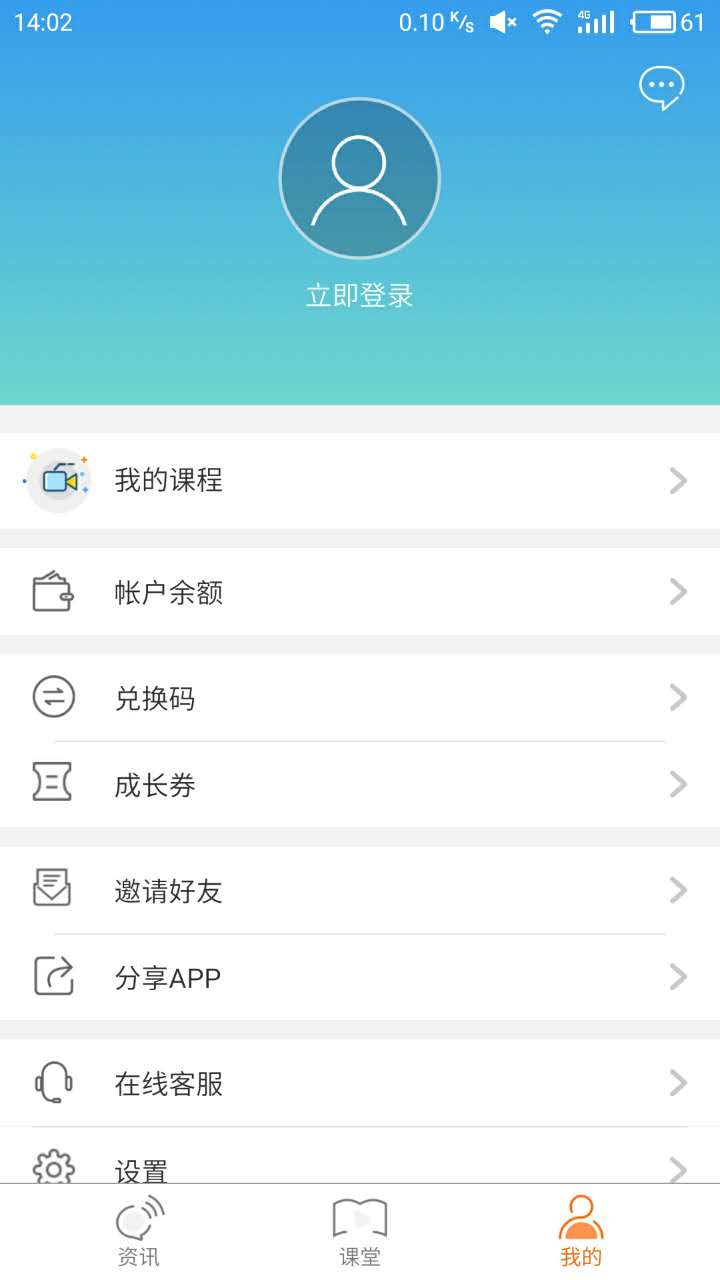The image size is (720, 1280).
Task: Contact 在线客服 online support
Action: pyautogui.click(x=360, y=1083)
